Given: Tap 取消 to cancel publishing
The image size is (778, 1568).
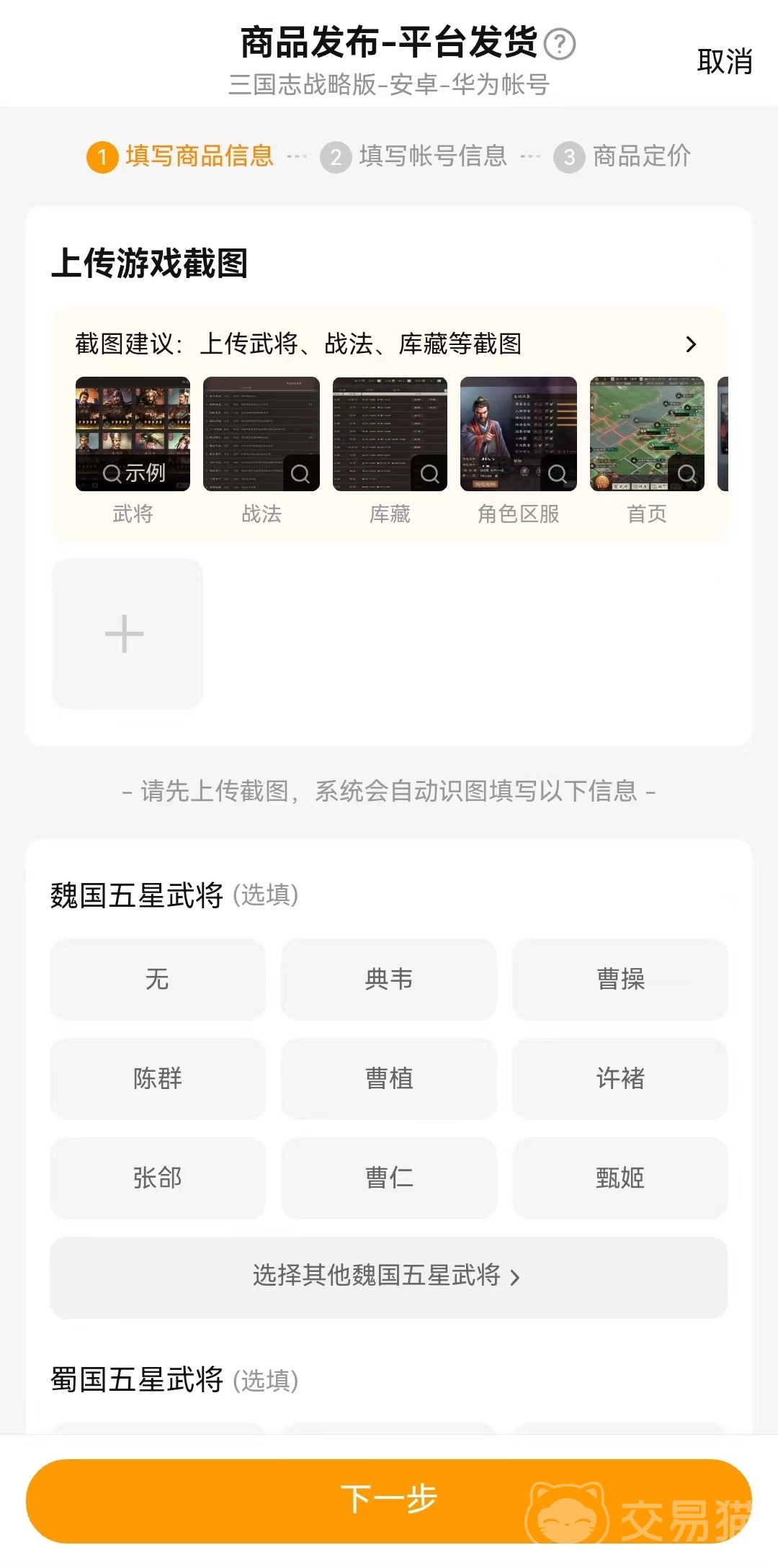Looking at the screenshot, I should pyautogui.click(x=724, y=62).
